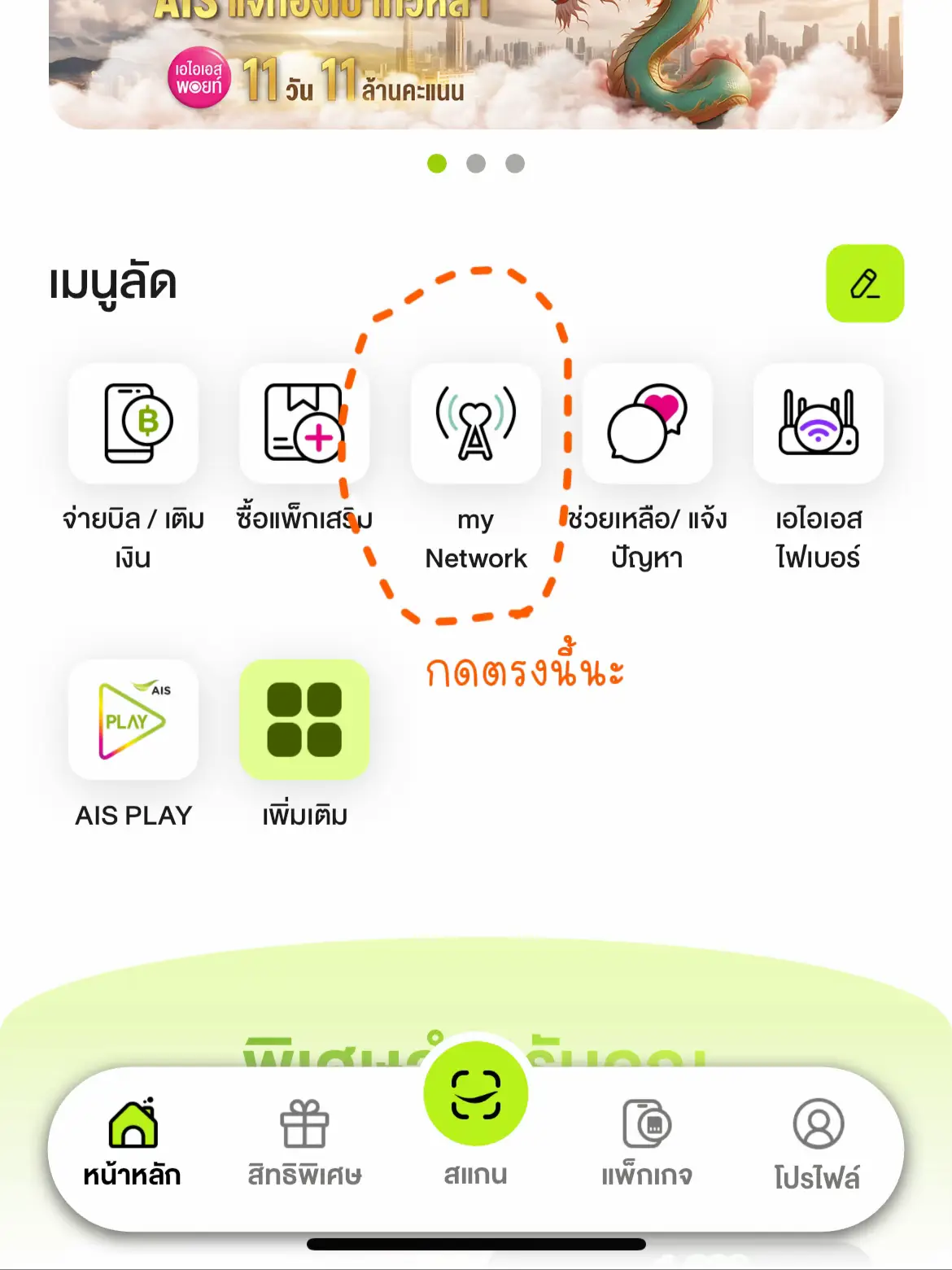Open the เอไอเอส ไฟเบอร์ router icon

pos(819,425)
